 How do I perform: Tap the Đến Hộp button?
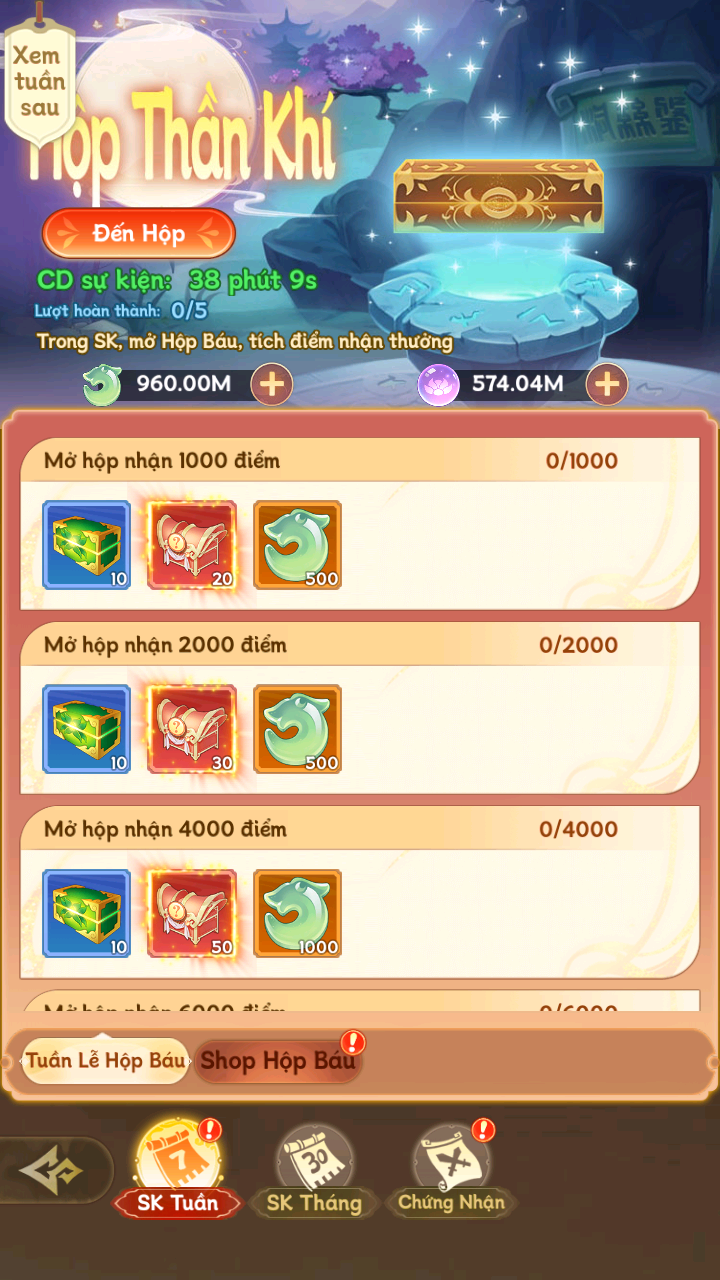tap(138, 234)
